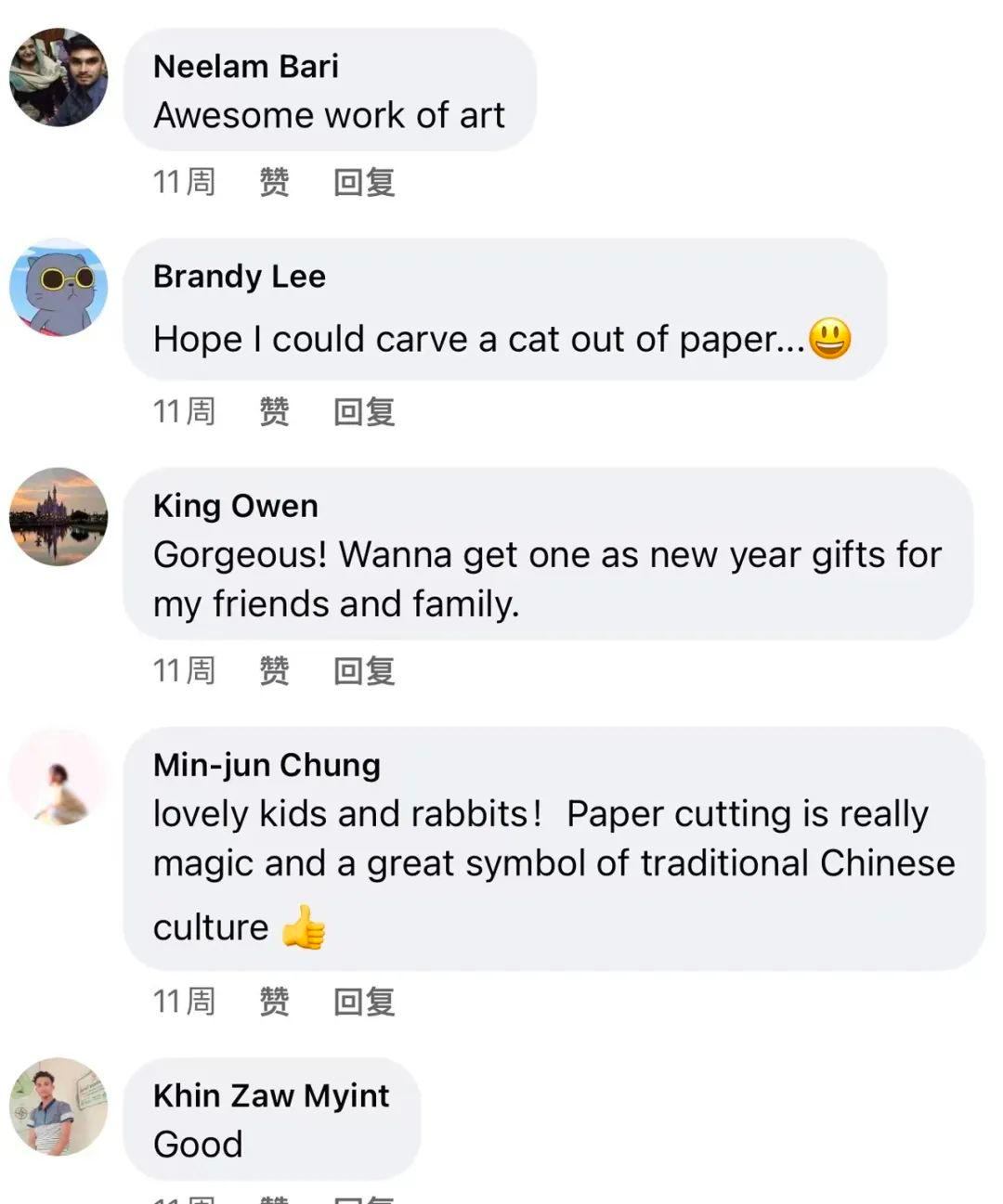Open Khin Zaw Myint's profile picture
This screenshot has width=1003, height=1204.
pyautogui.click(x=59, y=1107)
